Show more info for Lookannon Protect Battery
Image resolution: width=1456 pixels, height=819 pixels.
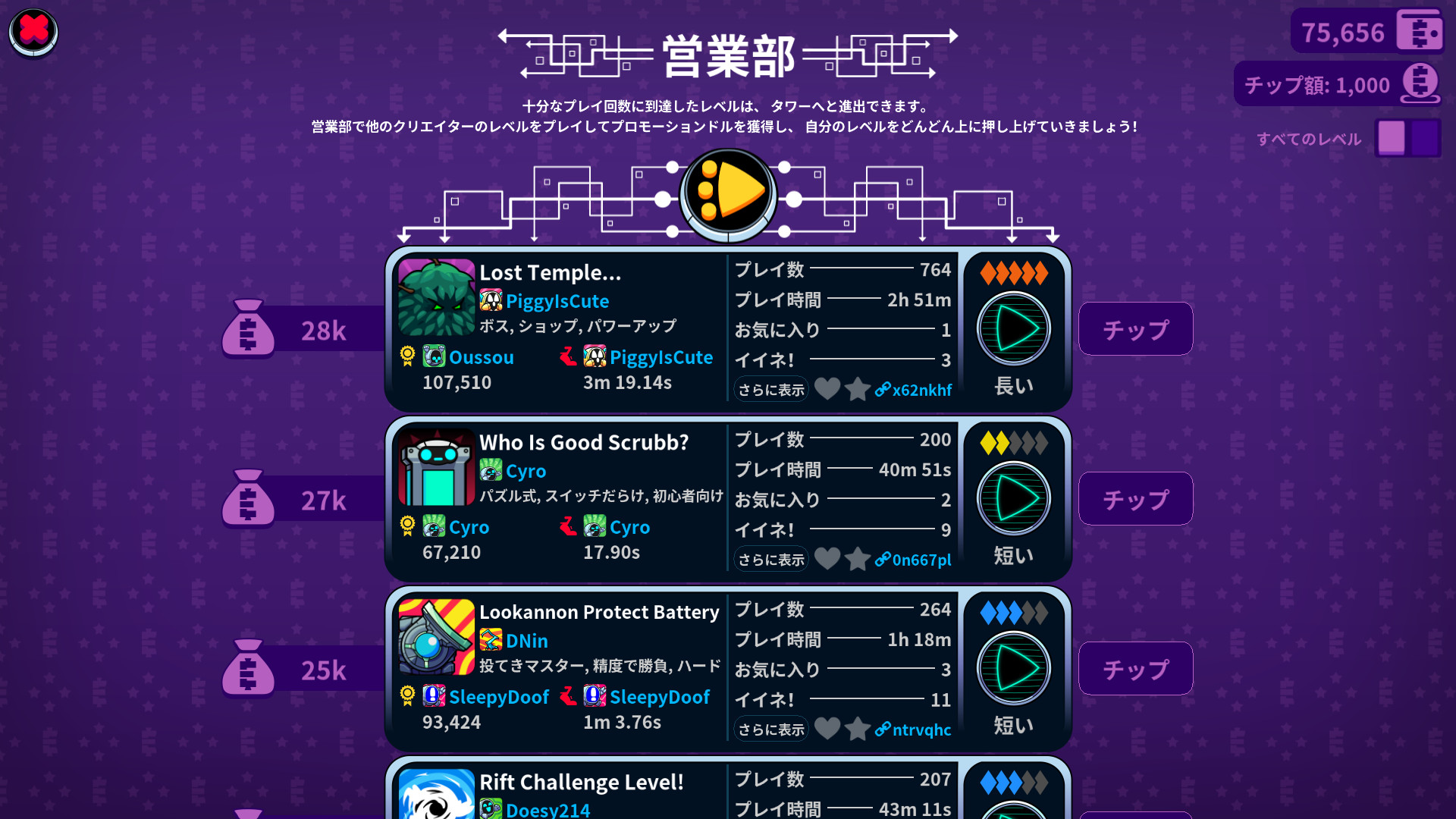(770, 730)
